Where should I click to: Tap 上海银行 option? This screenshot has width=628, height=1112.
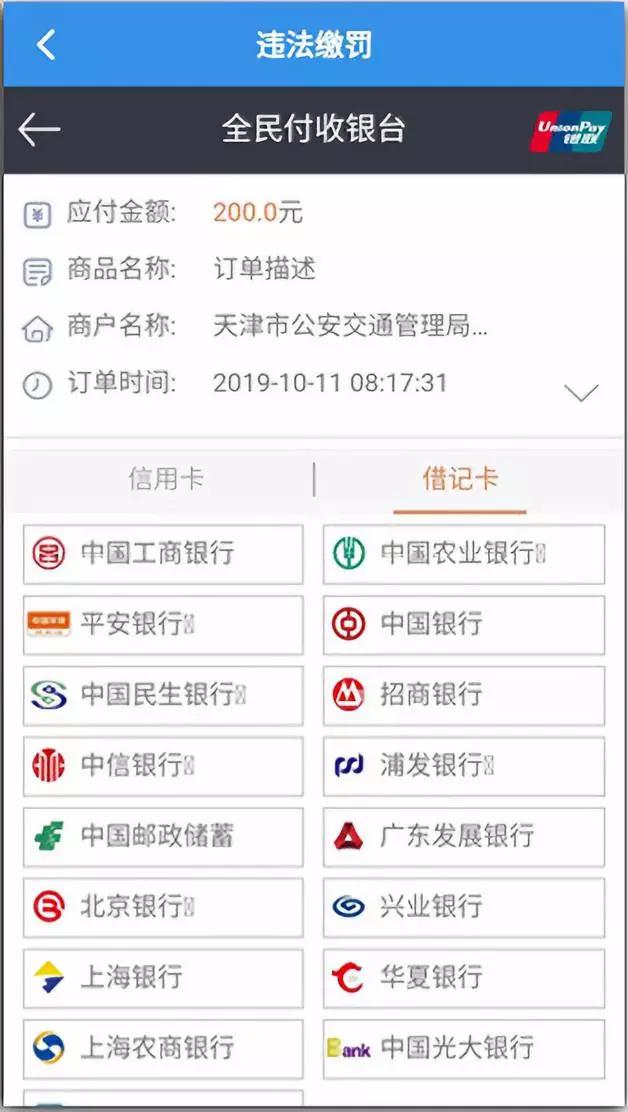coord(163,978)
